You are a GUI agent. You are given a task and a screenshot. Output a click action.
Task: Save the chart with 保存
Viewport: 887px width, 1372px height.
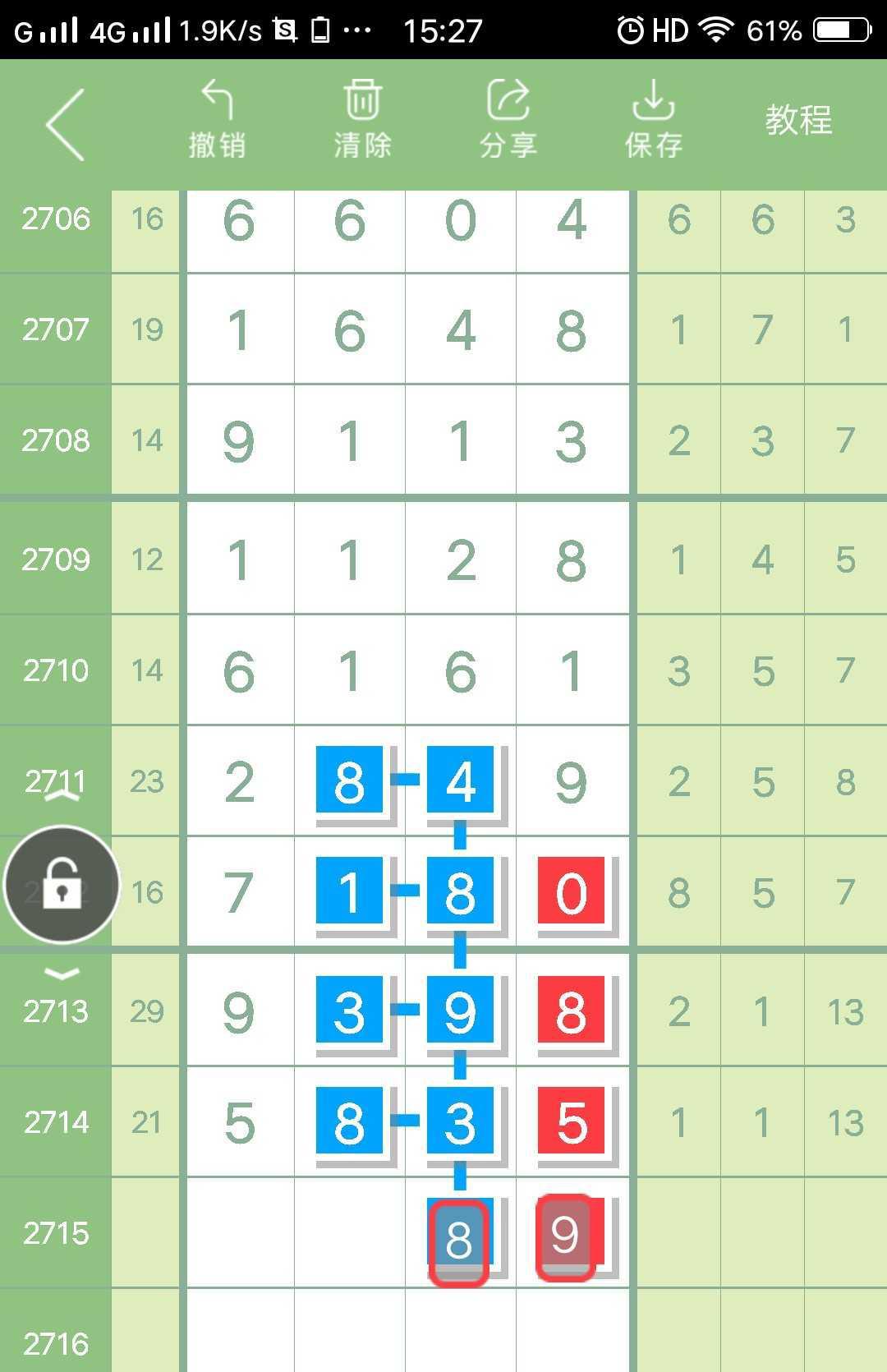[x=654, y=120]
